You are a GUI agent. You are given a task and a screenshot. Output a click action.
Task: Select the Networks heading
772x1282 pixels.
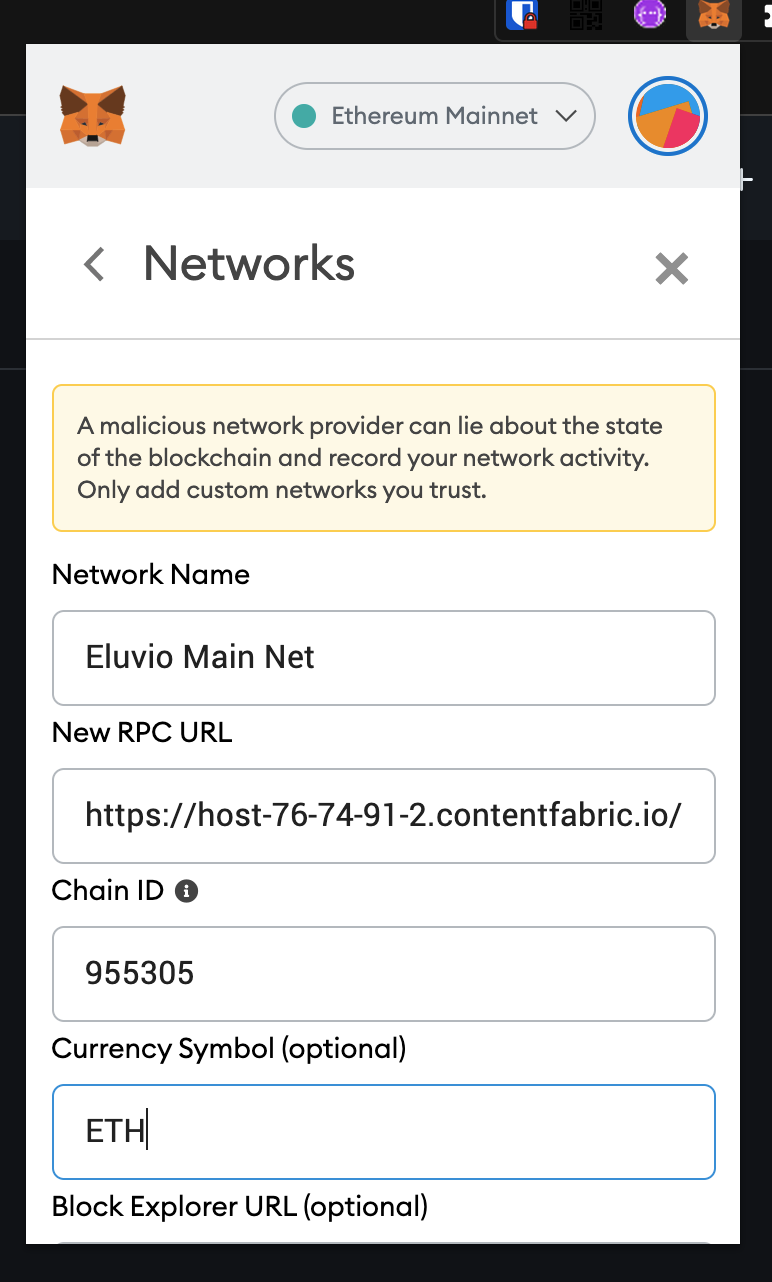tap(249, 263)
